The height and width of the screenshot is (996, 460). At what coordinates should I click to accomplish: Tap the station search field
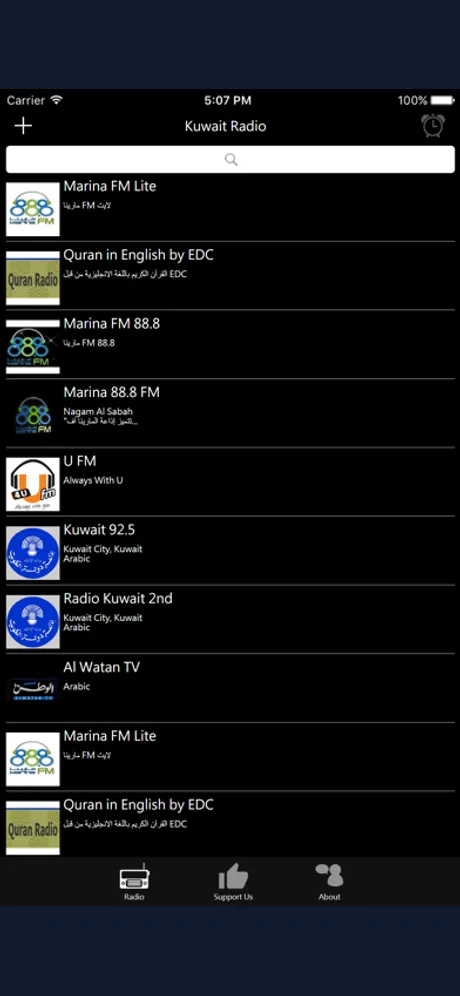[230, 159]
